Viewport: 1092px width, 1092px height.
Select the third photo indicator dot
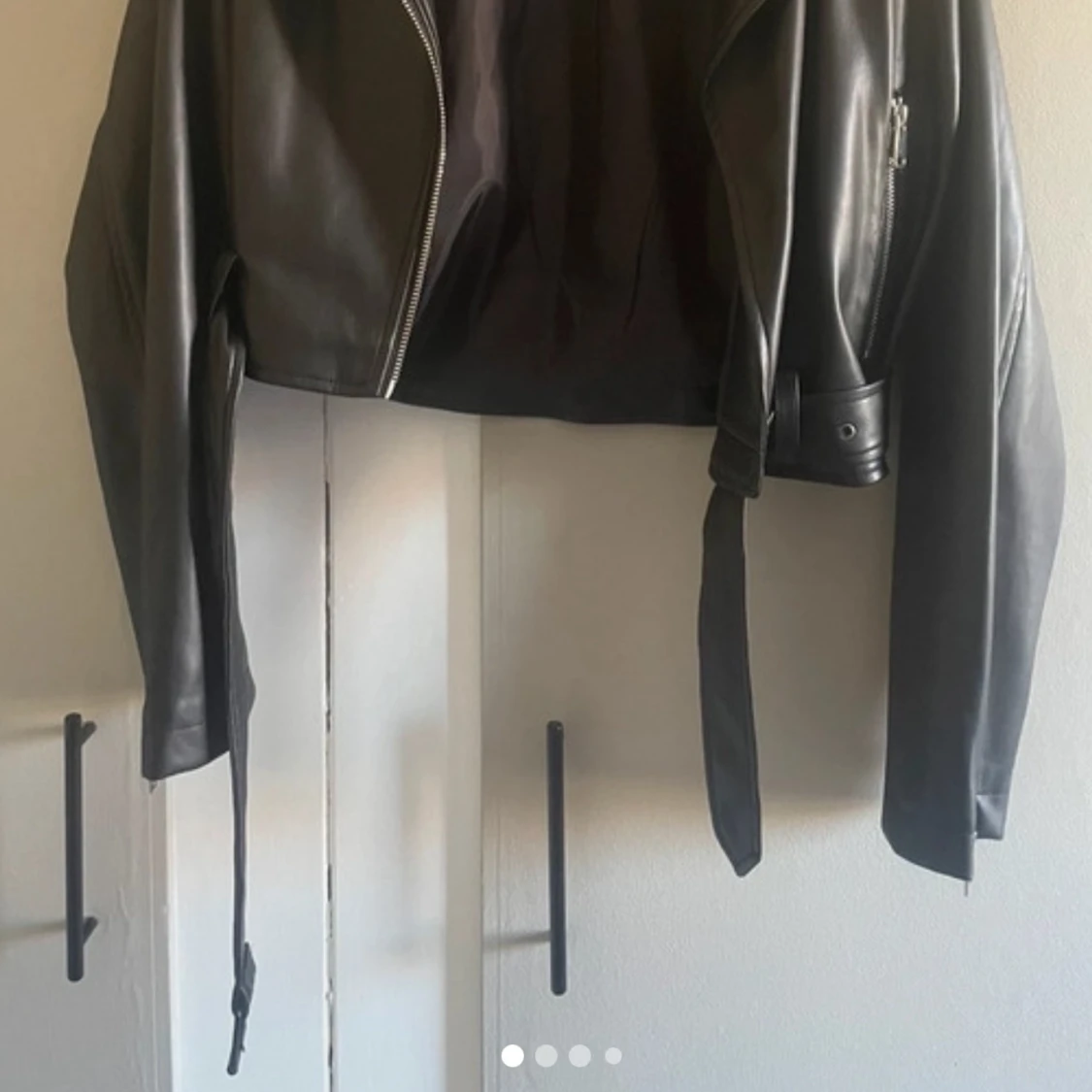[x=580, y=1055]
